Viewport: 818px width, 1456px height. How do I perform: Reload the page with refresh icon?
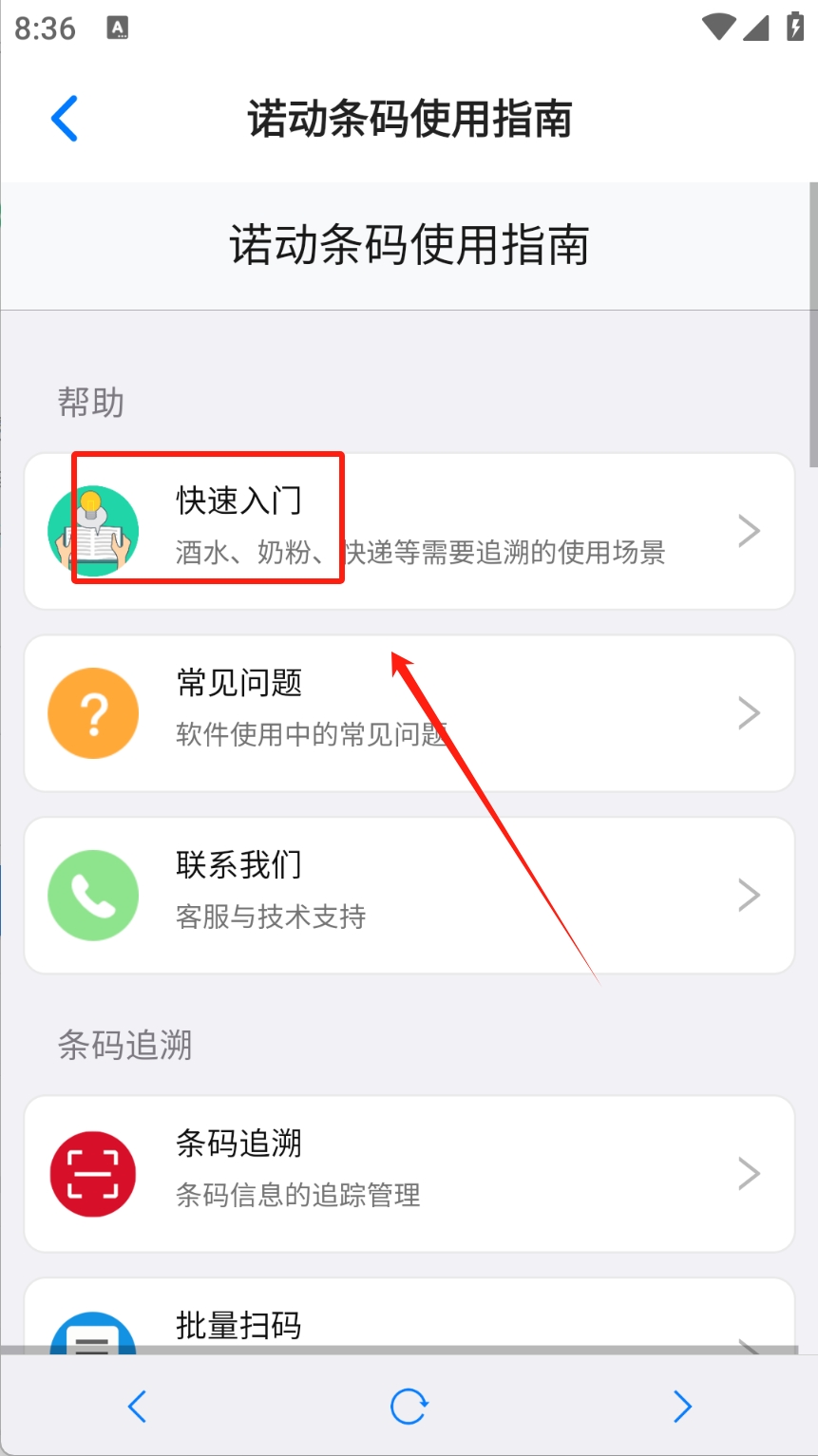409,1407
